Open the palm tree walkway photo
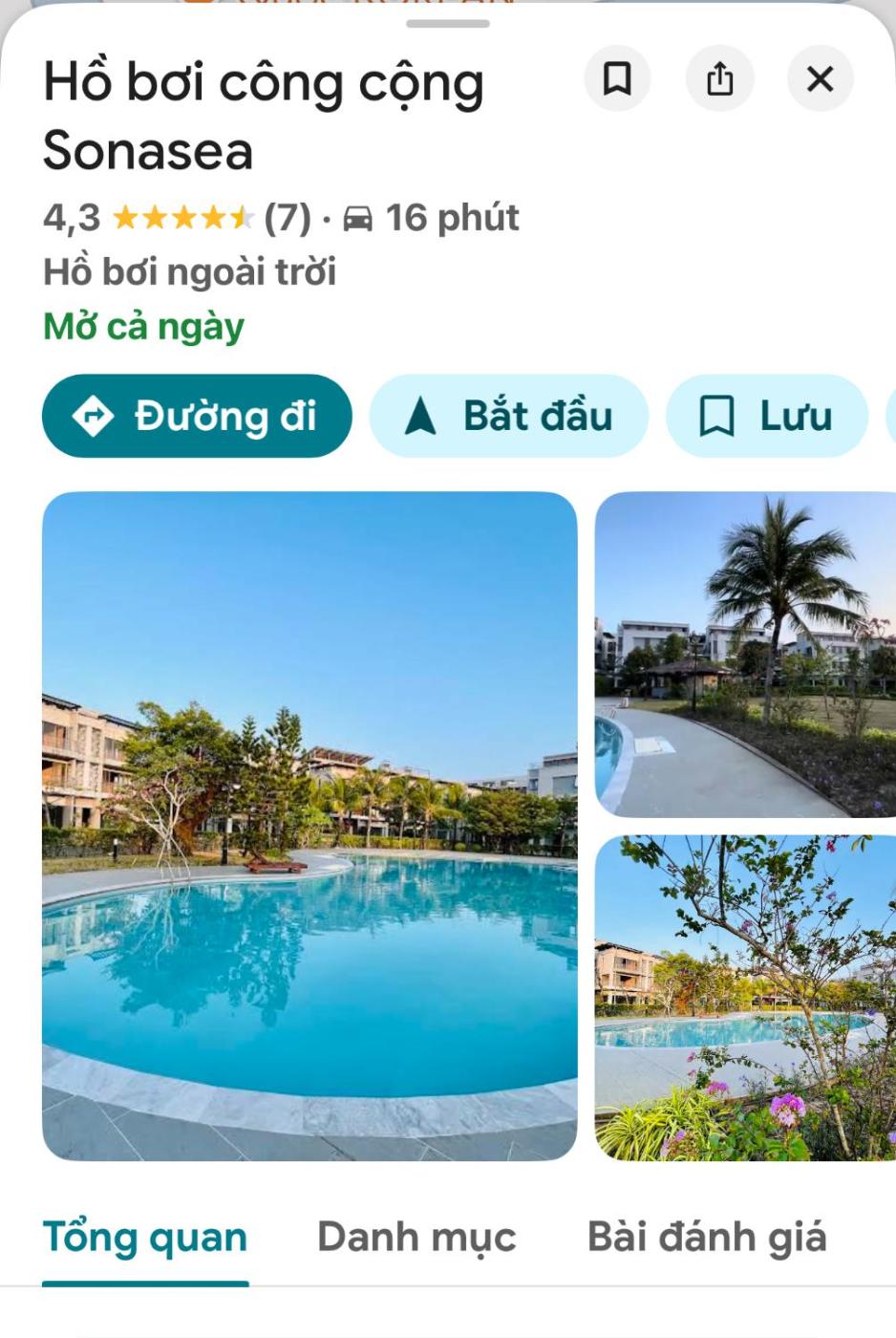896x1338 pixels. click(745, 655)
